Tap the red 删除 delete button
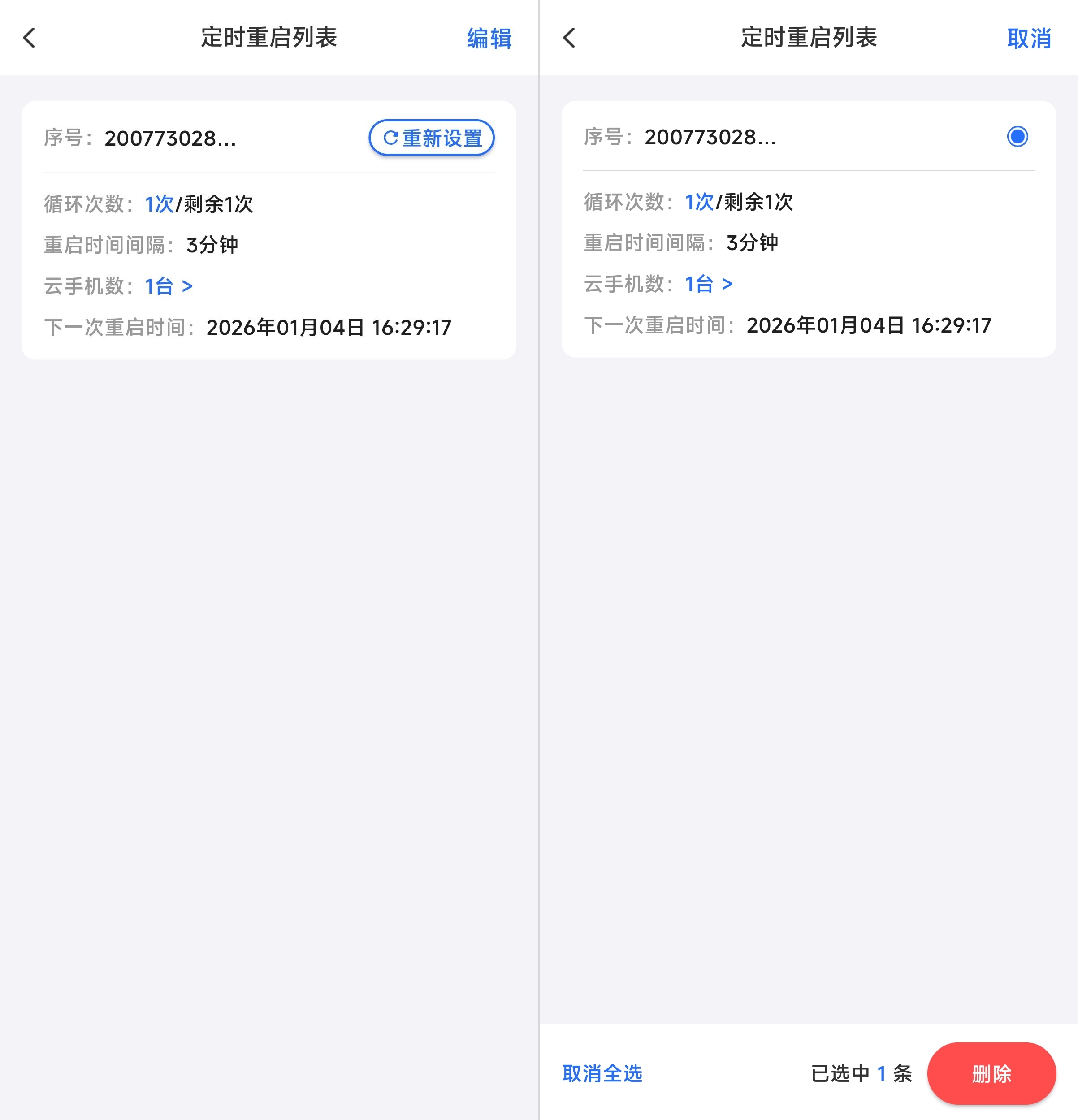The width and height of the screenshot is (1078, 1120). click(991, 1073)
